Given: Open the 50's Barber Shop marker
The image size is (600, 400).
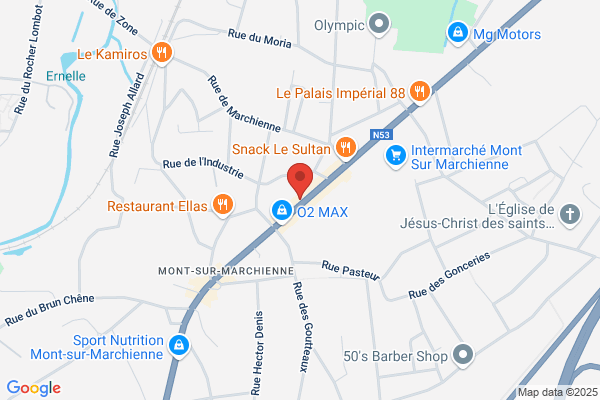Looking at the screenshot, I should [x=463, y=355].
